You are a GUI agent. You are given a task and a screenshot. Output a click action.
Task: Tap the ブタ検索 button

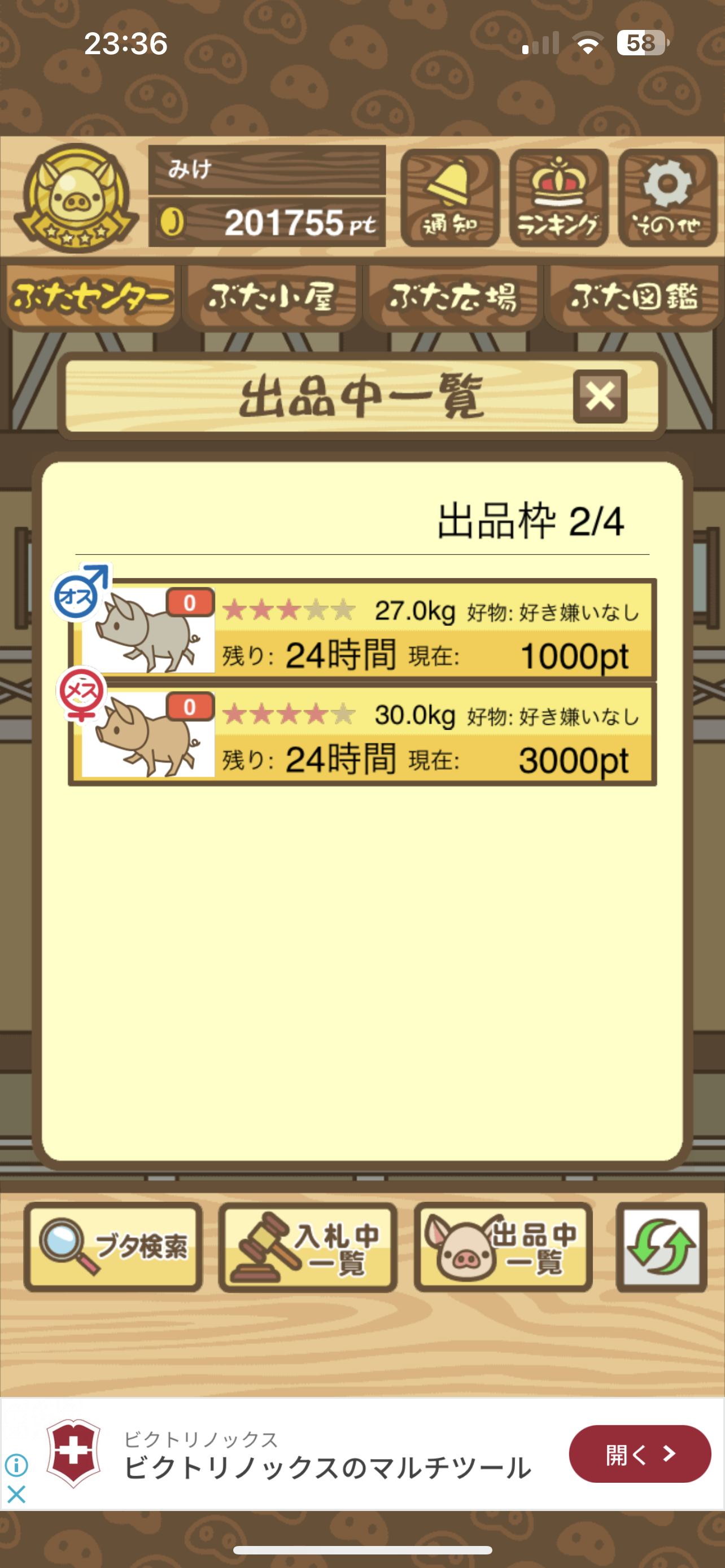[x=113, y=1247]
